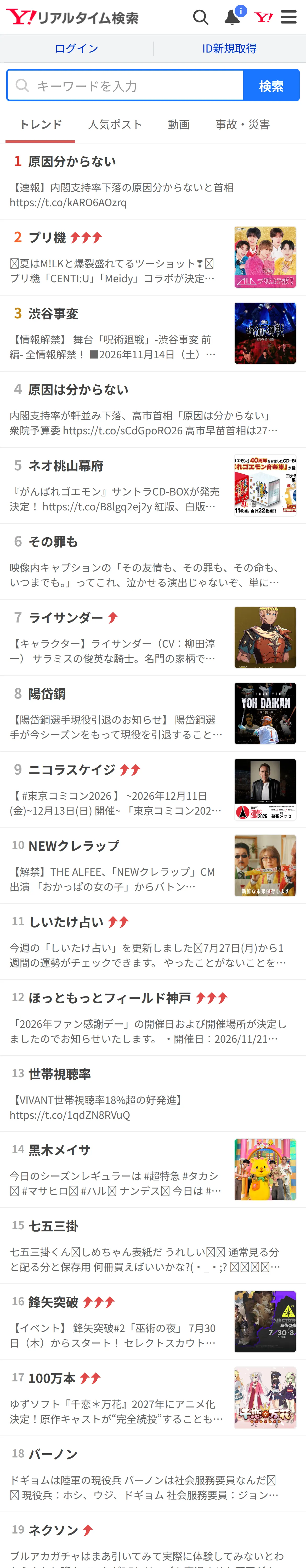Focus the キーワードを入力 search field
The width and height of the screenshot is (306, 1568).
click(x=125, y=85)
